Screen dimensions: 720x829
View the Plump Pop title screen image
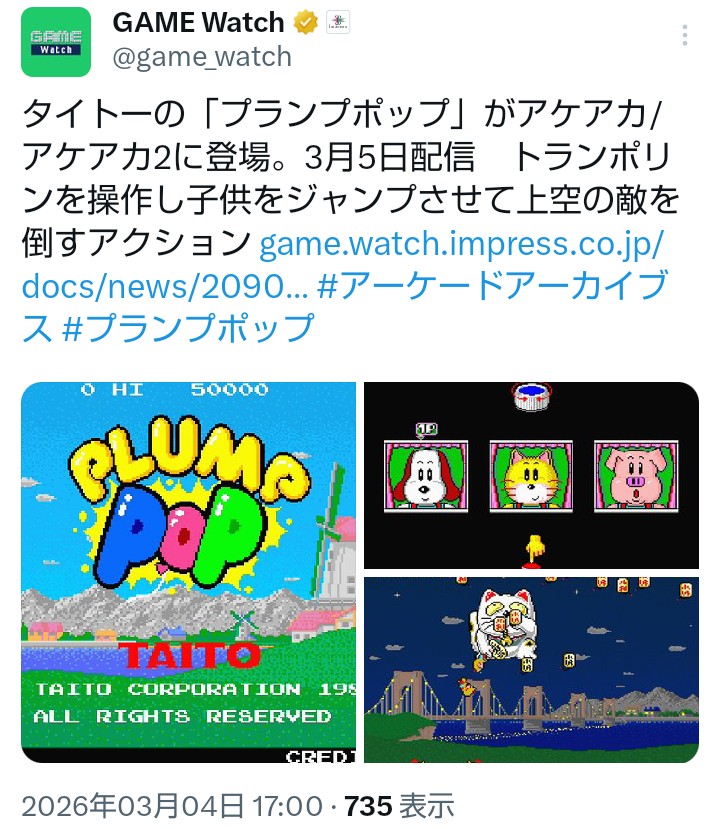(188, 572)
